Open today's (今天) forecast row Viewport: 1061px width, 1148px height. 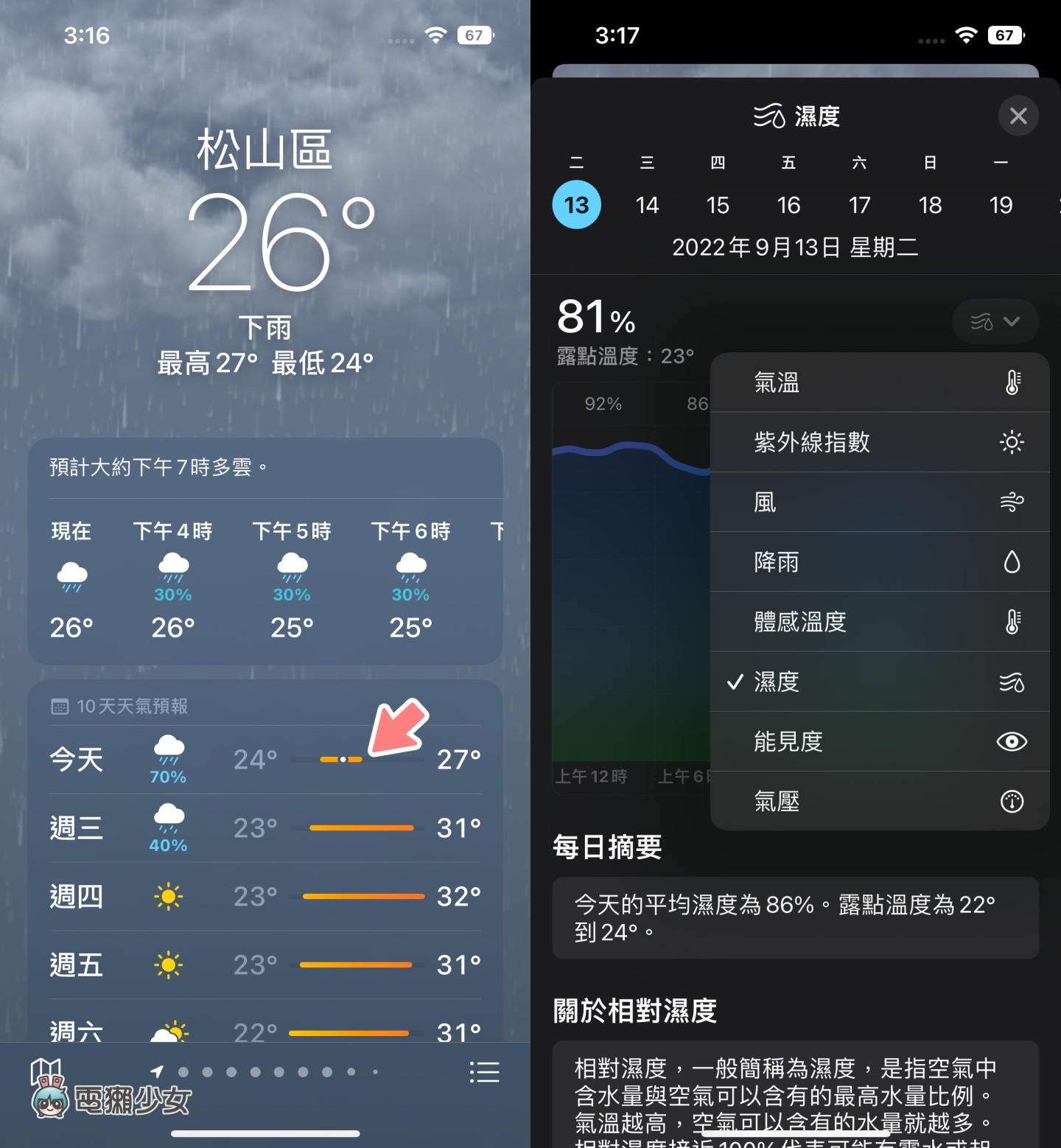(265, 760)
